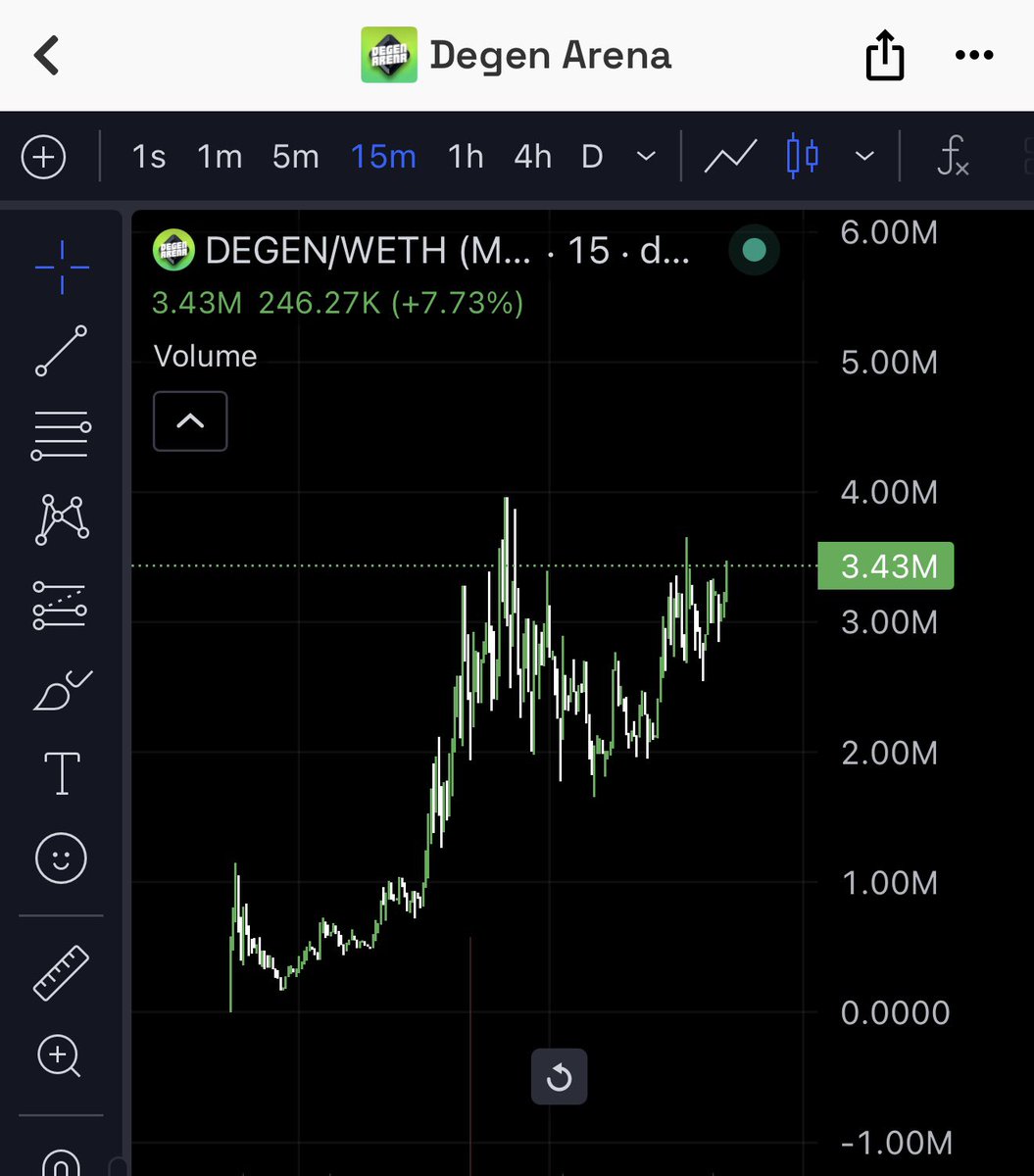
Task: Choose the text annotation tool
Action: 61,774
